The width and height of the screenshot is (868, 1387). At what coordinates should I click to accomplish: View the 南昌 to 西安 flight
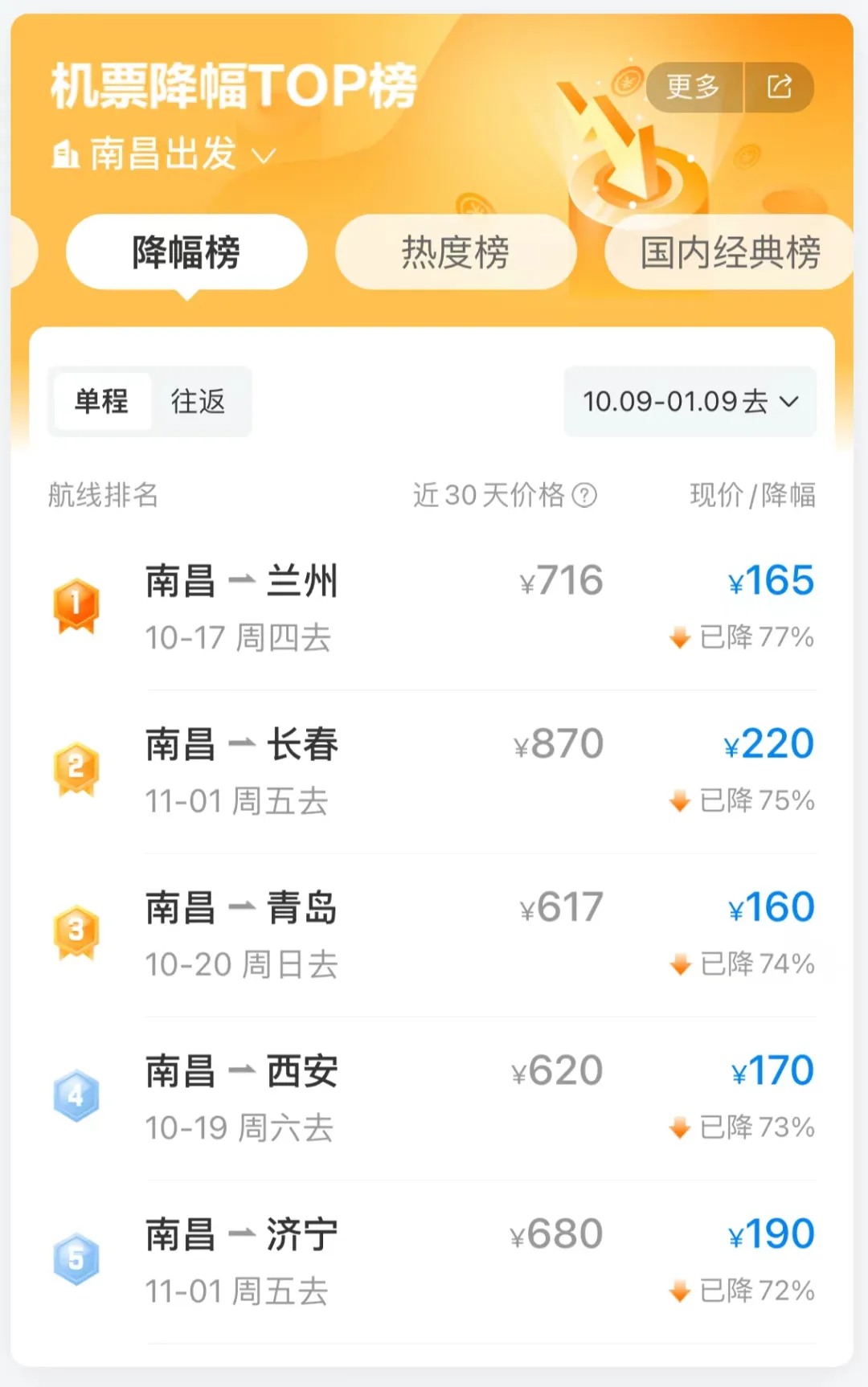click(434, 1098)
